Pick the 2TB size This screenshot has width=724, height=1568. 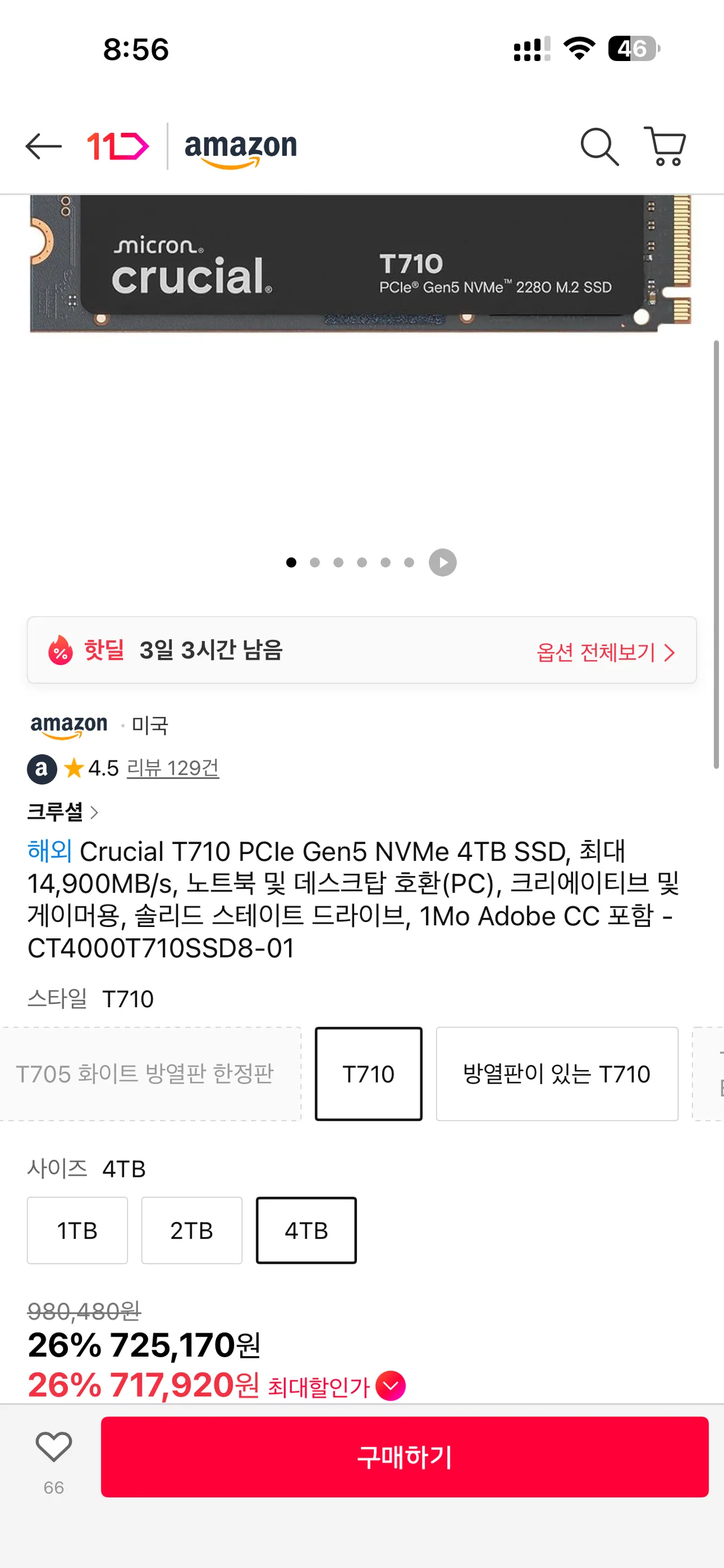point(192,1231)
